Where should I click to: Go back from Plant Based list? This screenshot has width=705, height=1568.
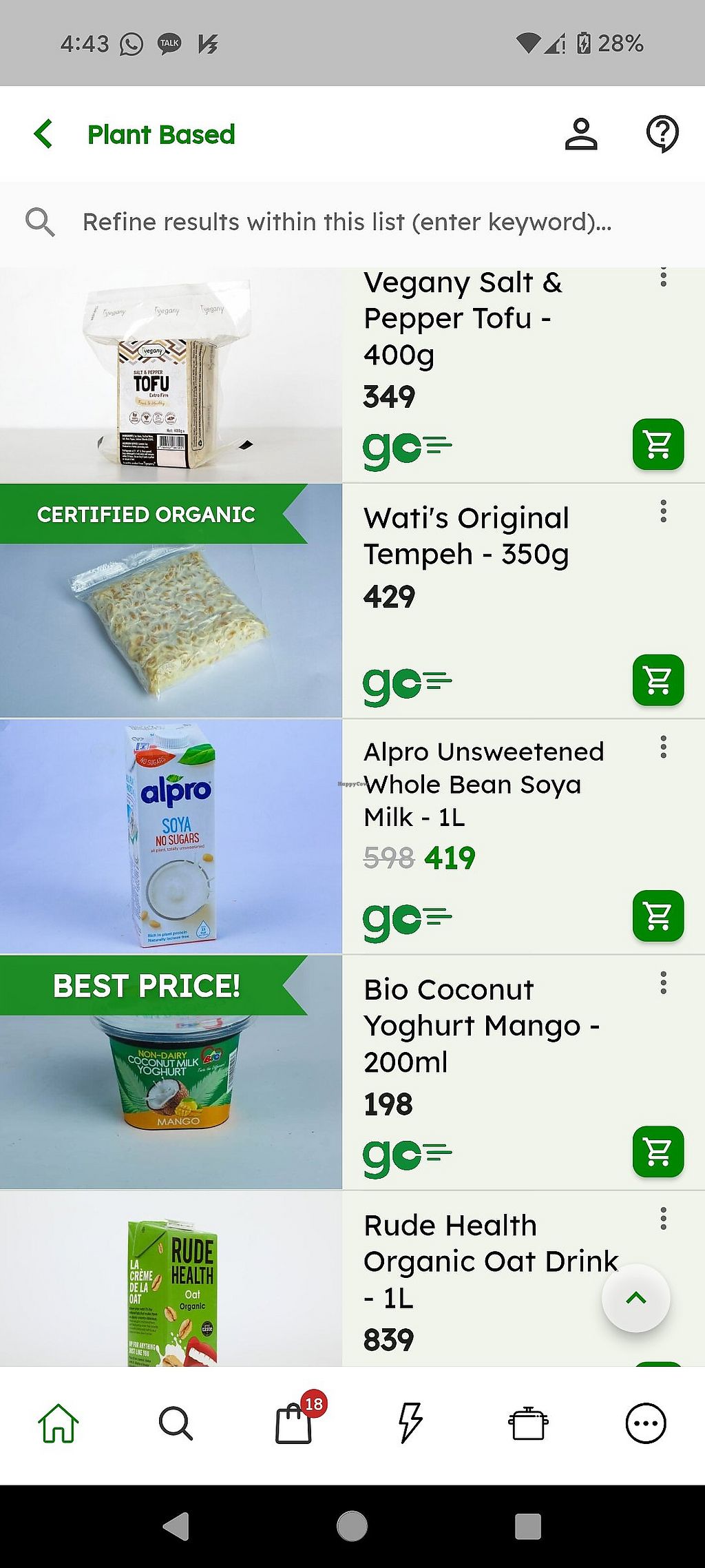[43, 134]
